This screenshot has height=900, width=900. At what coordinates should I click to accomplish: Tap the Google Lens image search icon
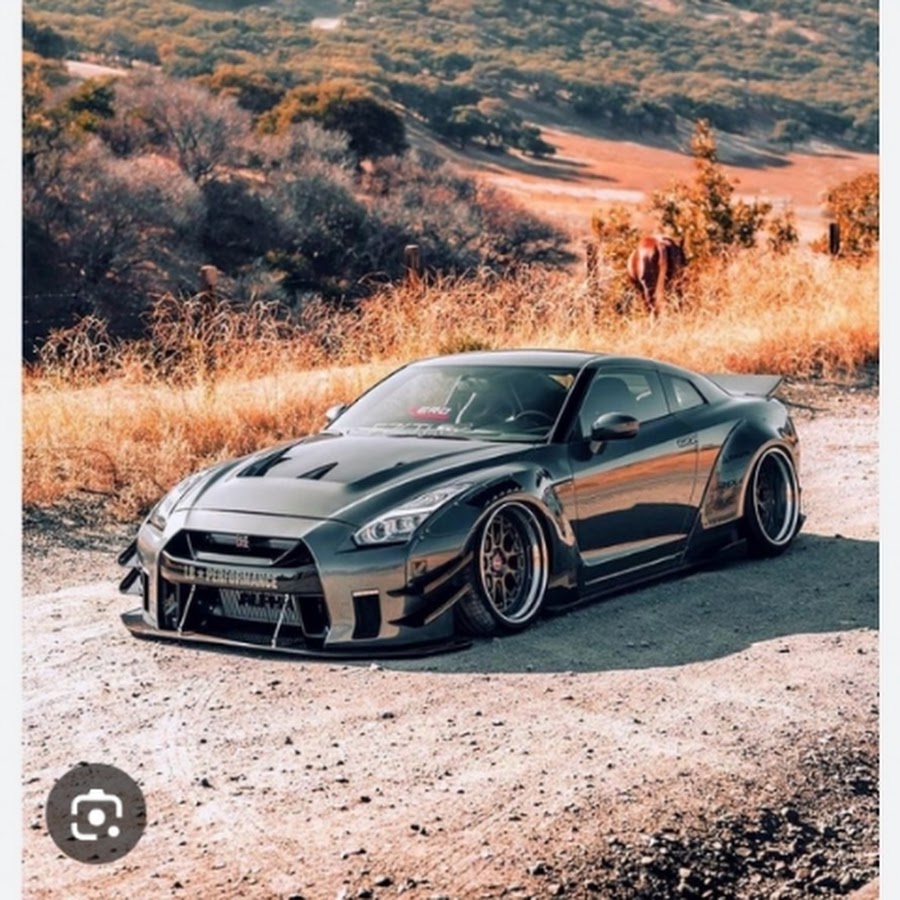point(96,813)
